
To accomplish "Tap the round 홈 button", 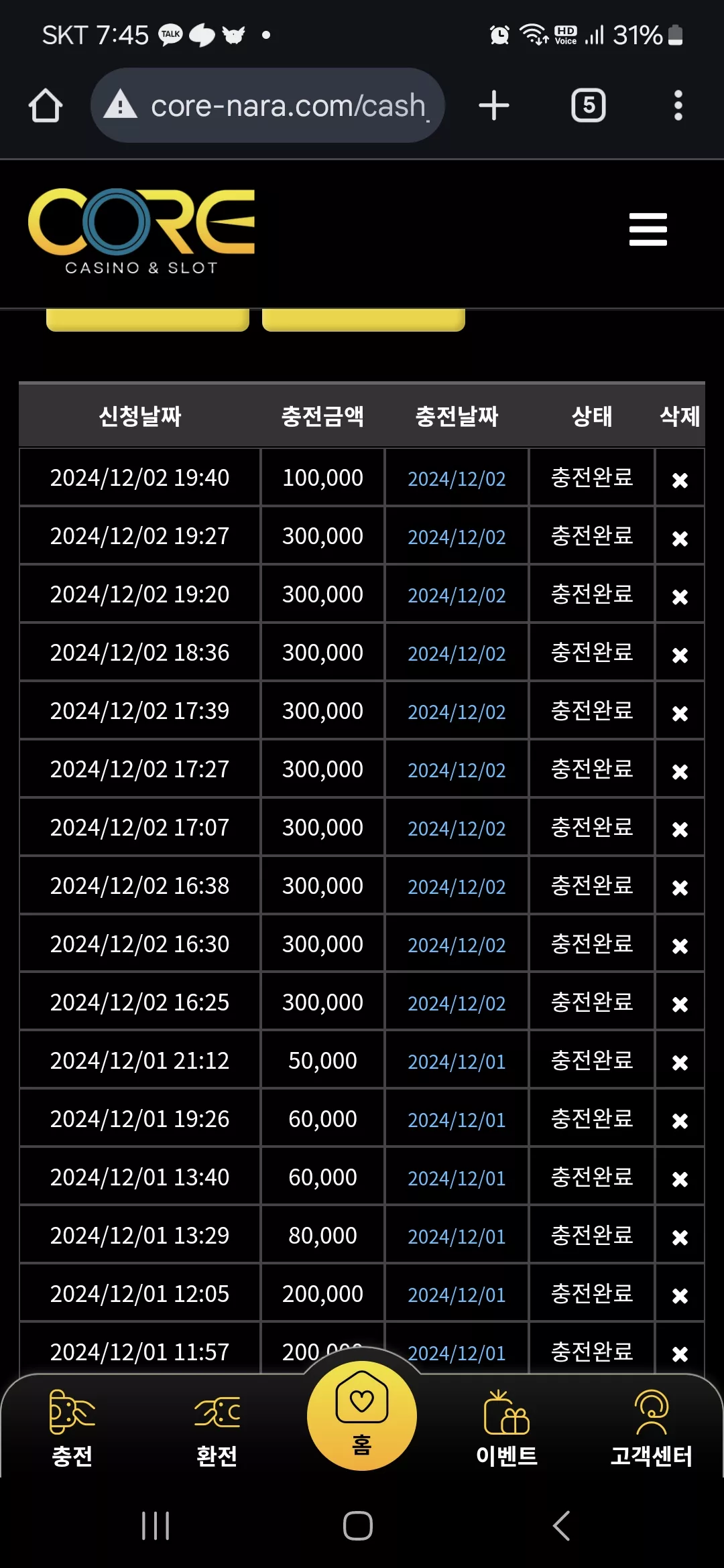I will (x=362, y=1415).
